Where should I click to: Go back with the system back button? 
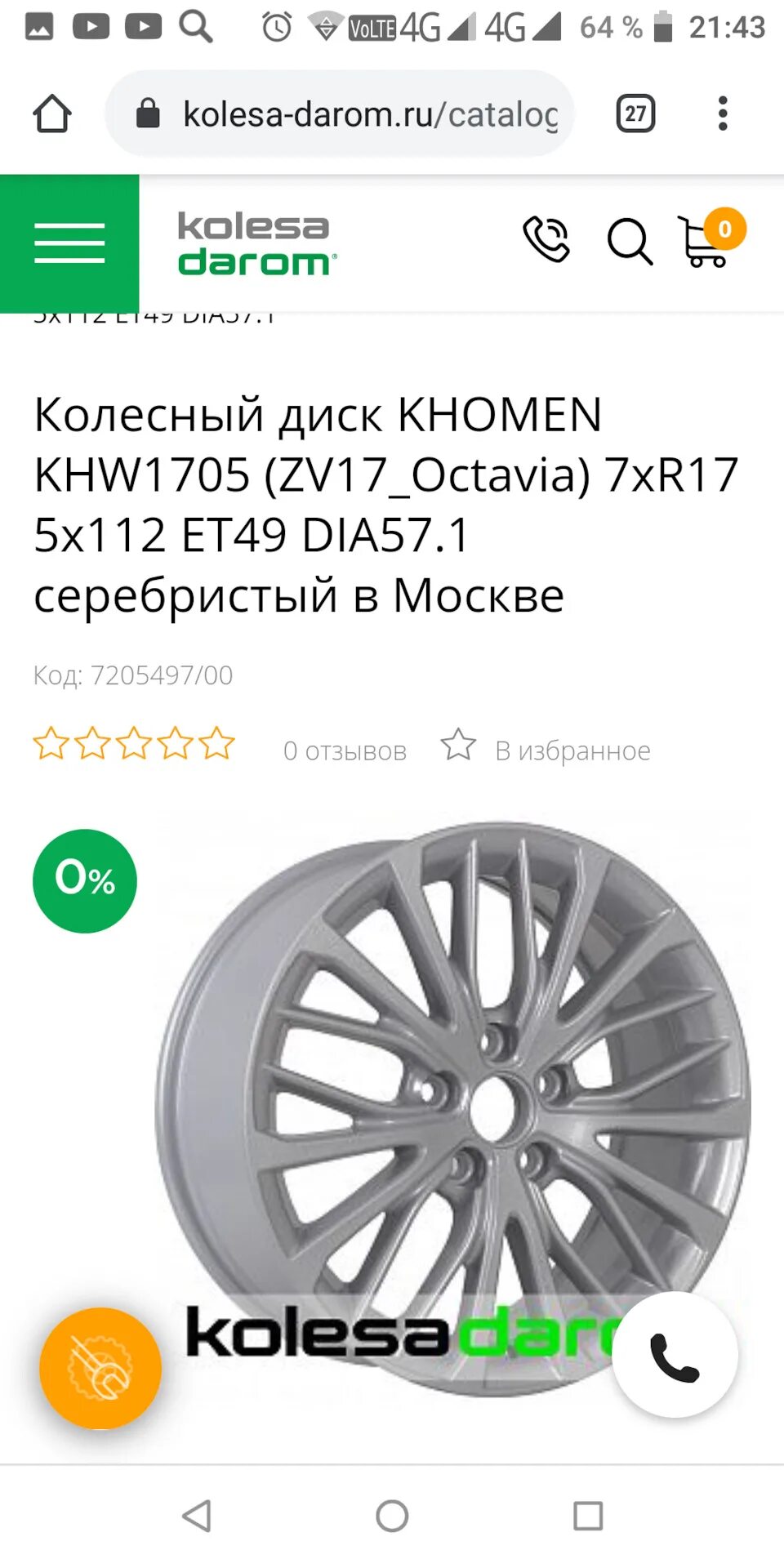click(x=196, y=1516)
